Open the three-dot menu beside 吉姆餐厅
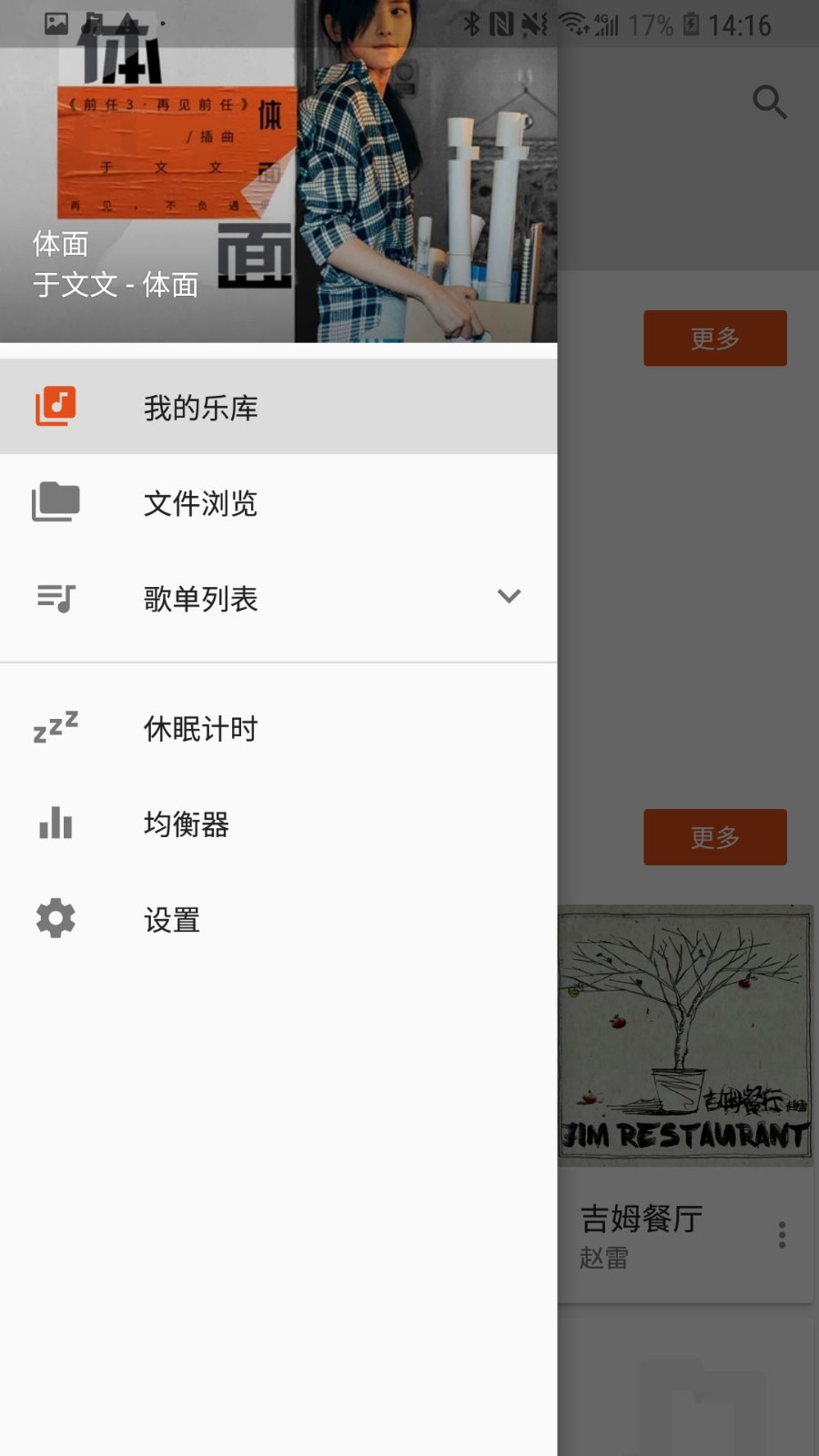Image resolution: width=819 pixels, height=1456 pixels. click(781, 1234)
